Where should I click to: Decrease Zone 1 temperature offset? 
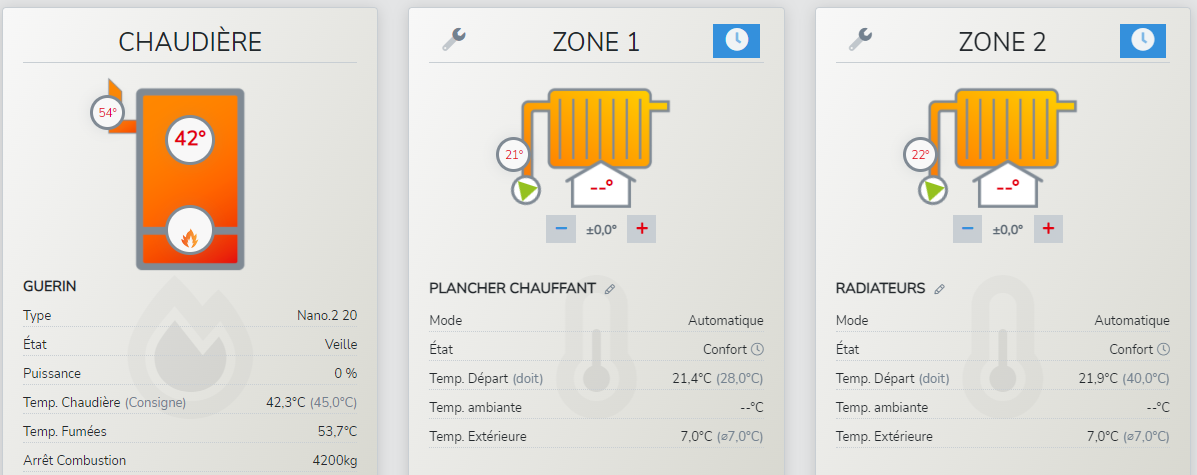561,229
